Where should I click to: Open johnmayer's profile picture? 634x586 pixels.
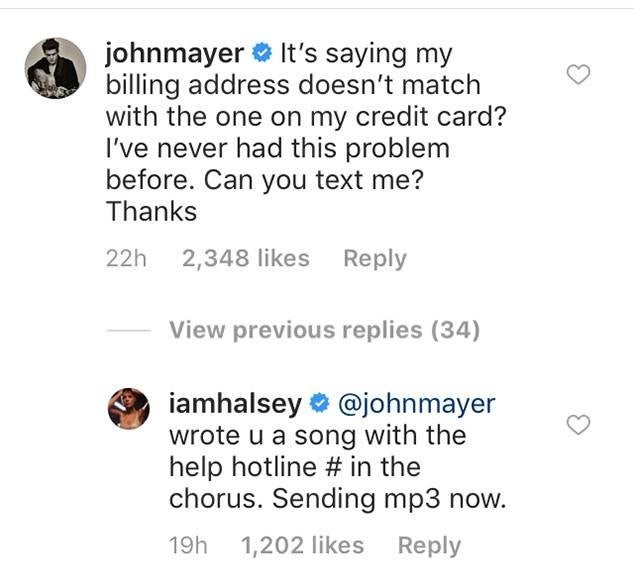pyautogui.click(x=54, y=68)
